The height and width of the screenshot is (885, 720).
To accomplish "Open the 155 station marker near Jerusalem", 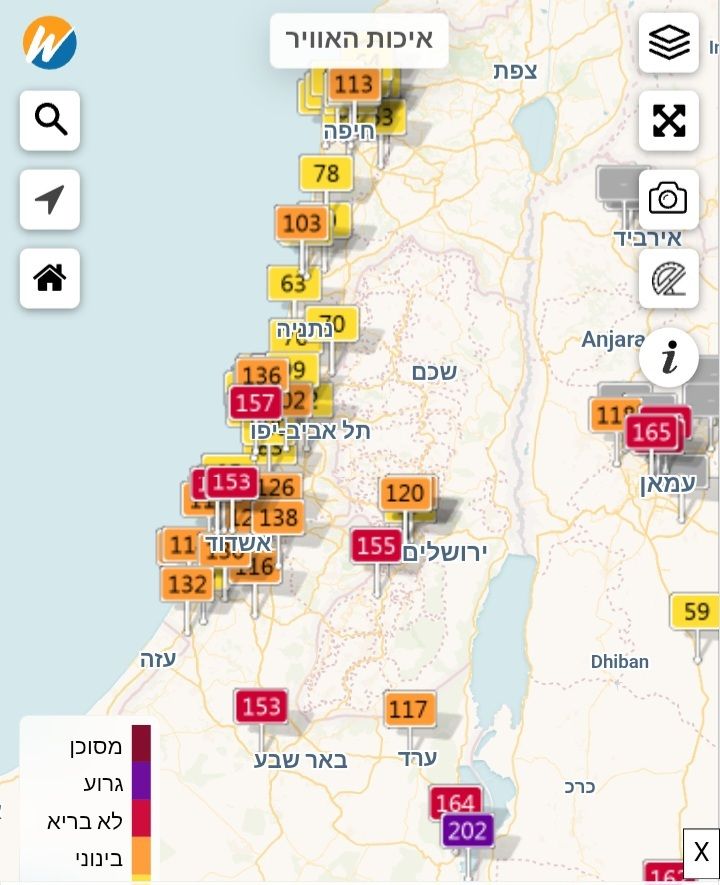I will 376,546.
